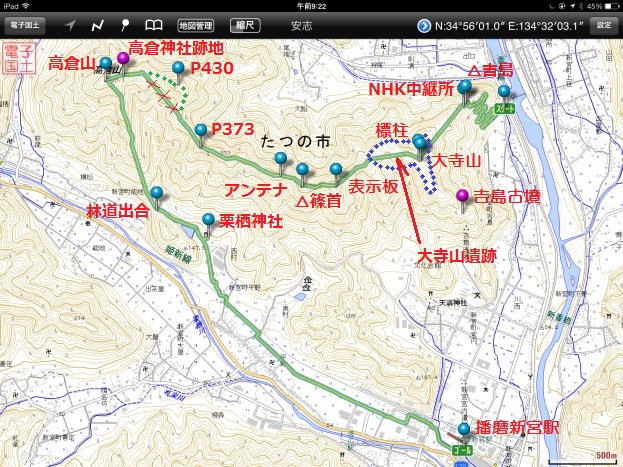Image resolution: width=623 pixels, height=467 pixels.
Task: Select the purple pin at 吉島古墳
Action: pos(462,196)
